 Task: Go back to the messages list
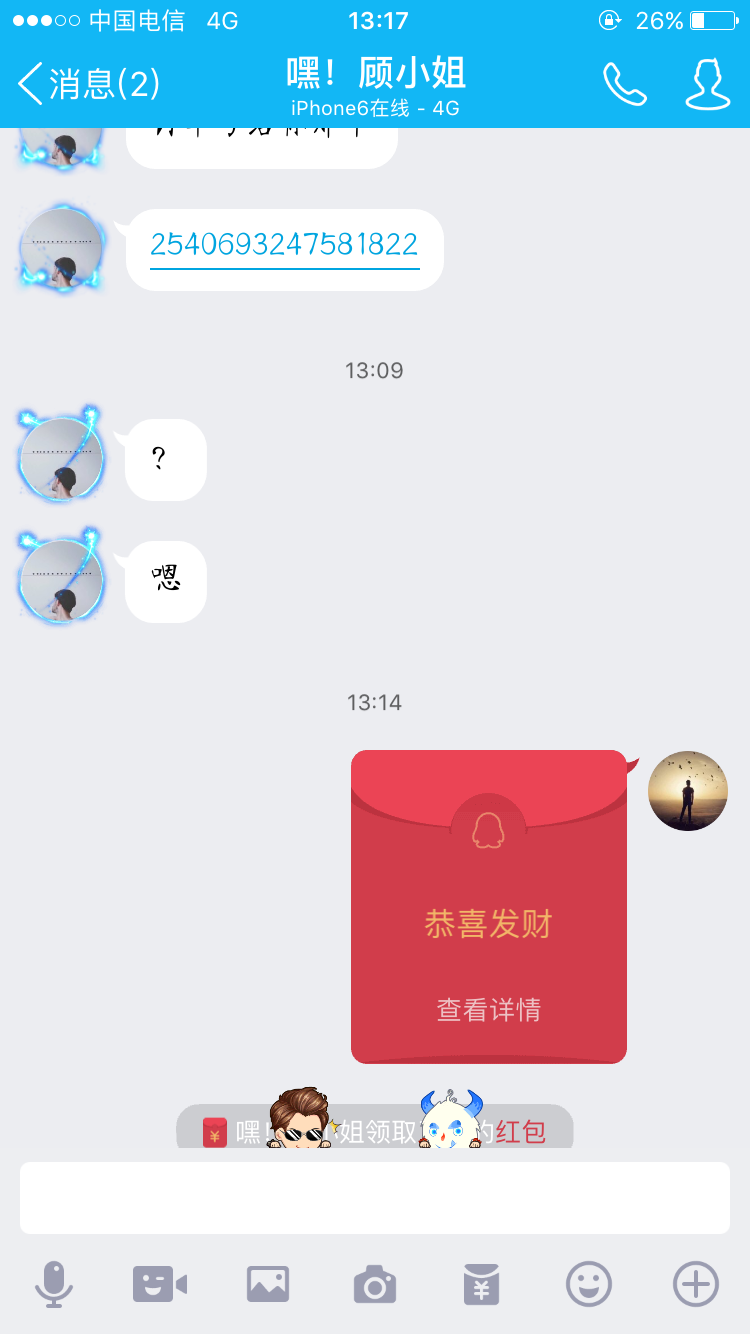point(88,84)
